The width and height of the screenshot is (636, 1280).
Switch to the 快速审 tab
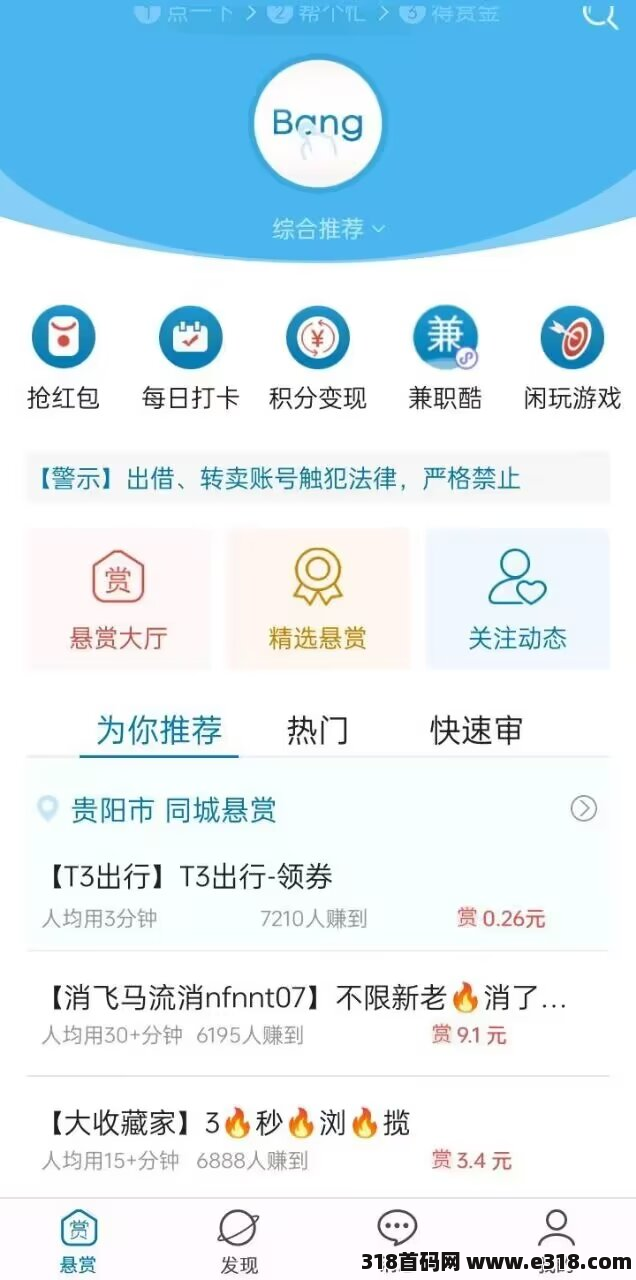tap(476, 730)
